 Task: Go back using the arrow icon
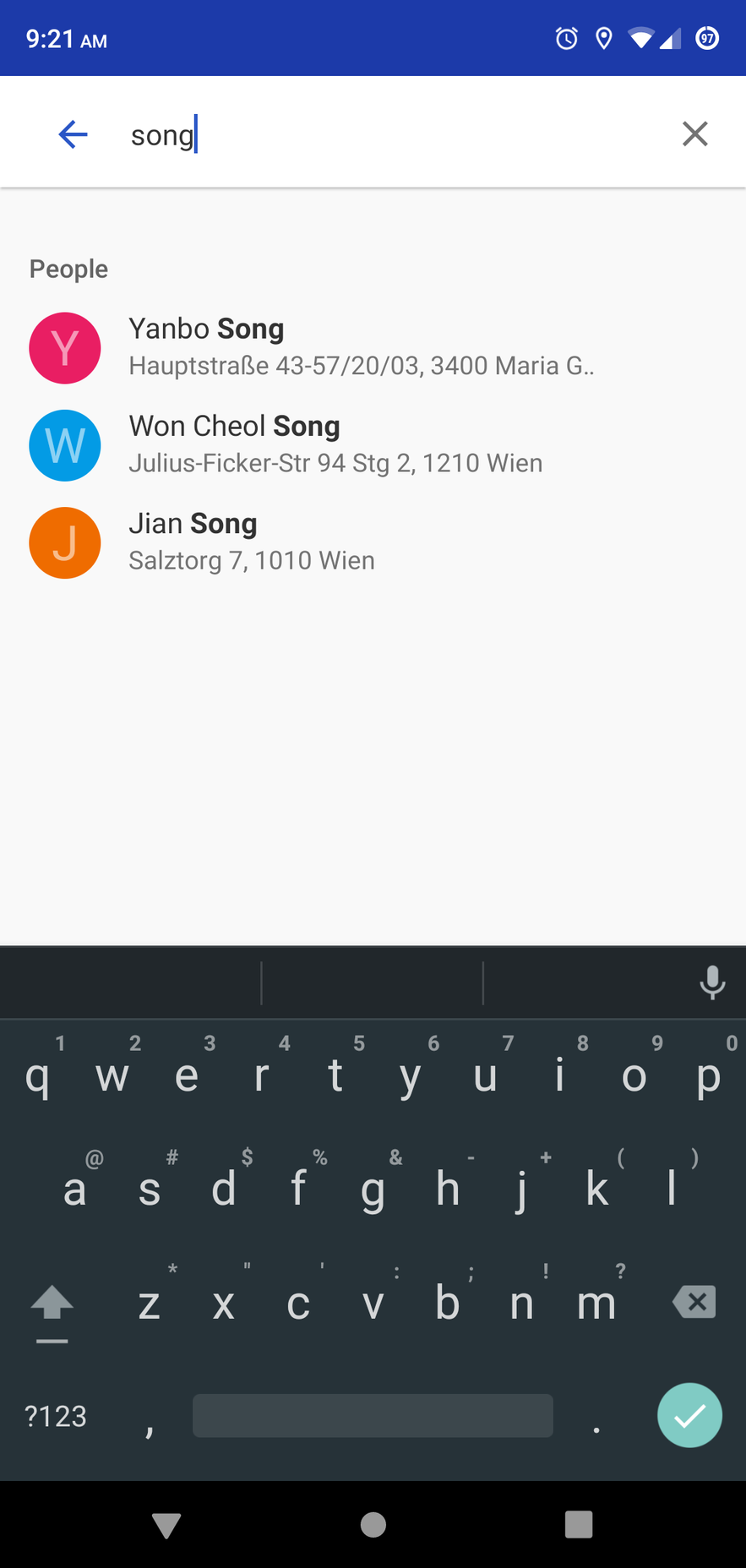tap(73, 133)
